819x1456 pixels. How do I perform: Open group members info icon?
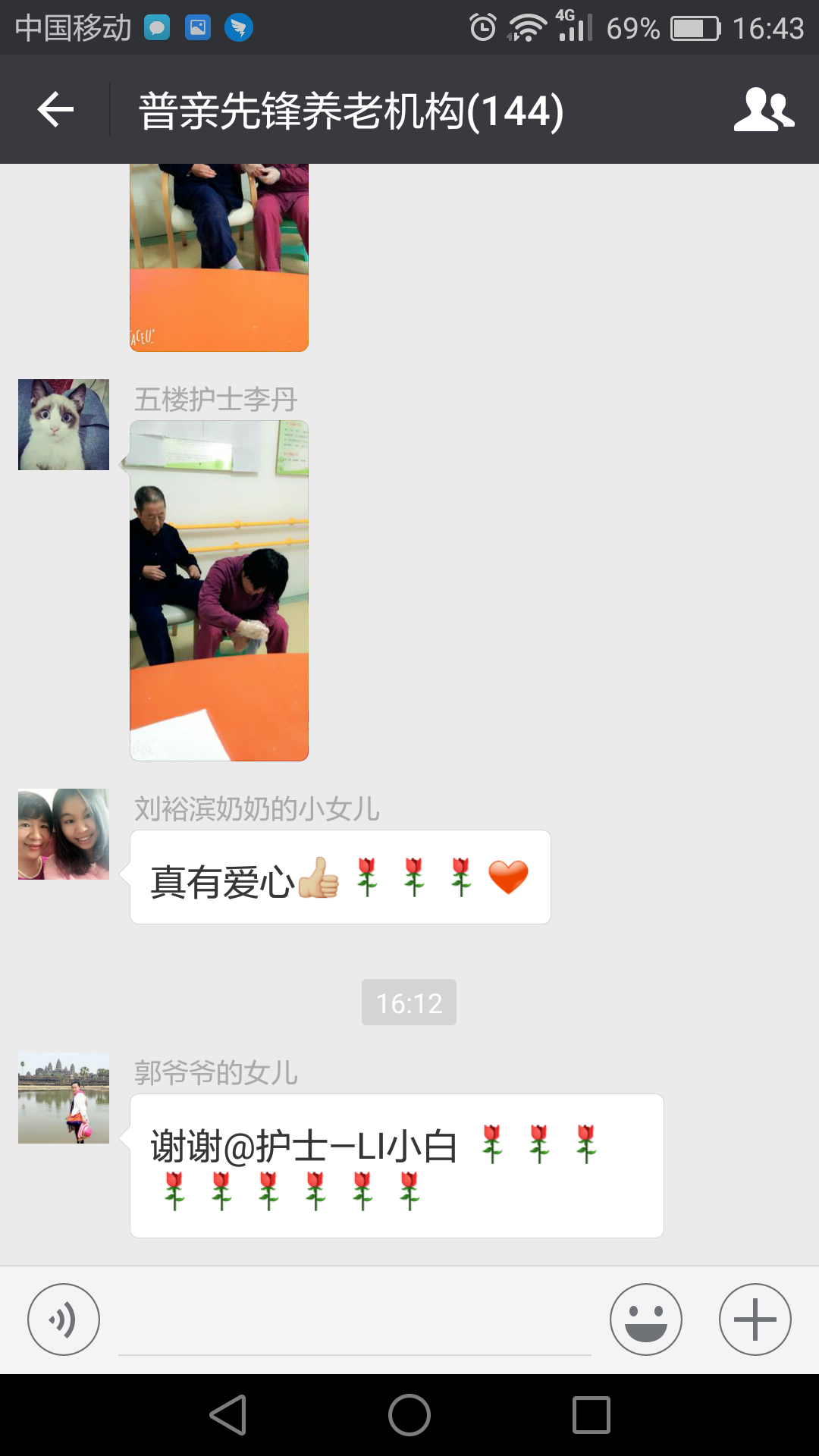click(763, 110)
